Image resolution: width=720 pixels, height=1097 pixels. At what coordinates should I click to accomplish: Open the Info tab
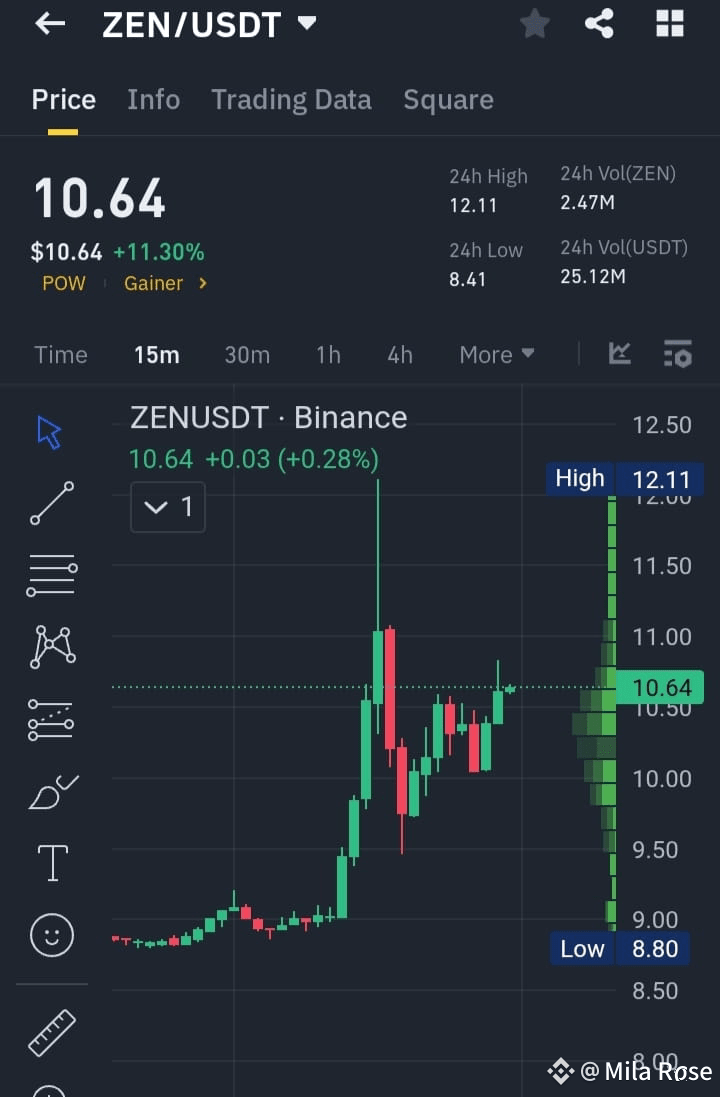tap(153, 99)
